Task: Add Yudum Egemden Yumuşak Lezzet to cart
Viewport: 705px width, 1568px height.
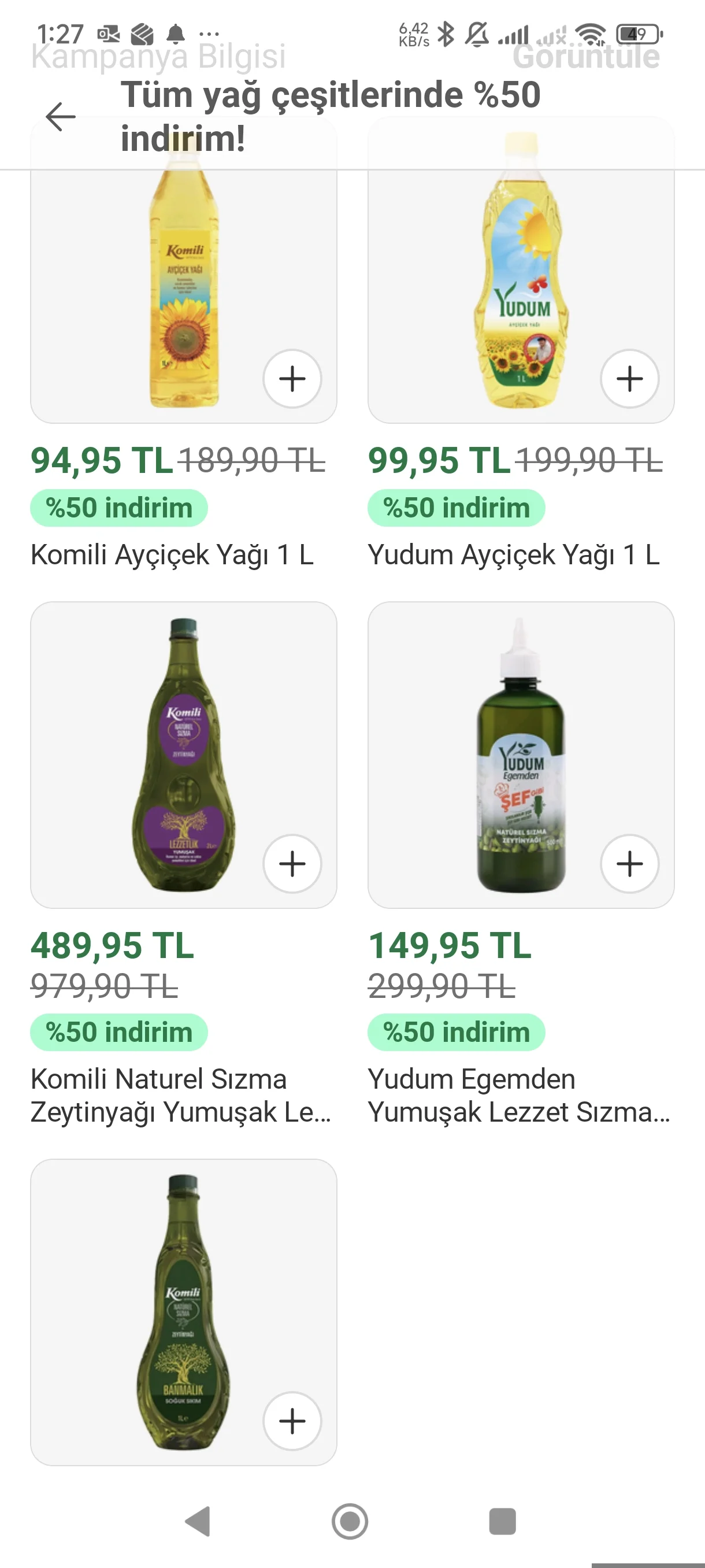Action: tap(629, 863)
